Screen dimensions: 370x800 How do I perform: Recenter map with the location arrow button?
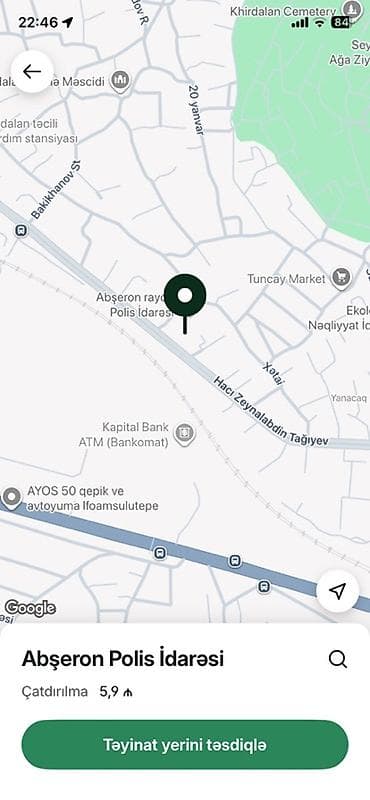(x=337, y=591)
